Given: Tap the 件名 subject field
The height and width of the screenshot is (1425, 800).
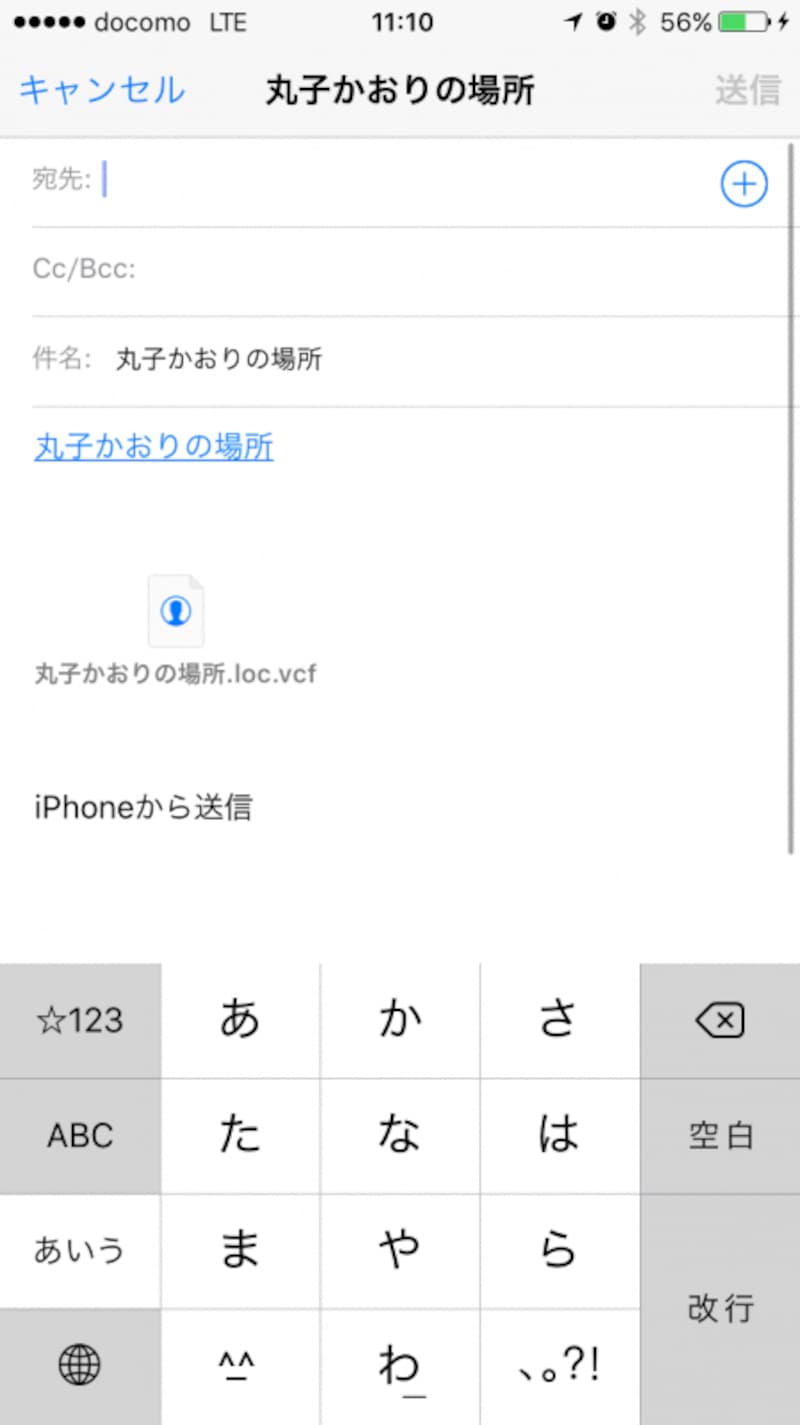Looking at the screenshot, I should (x=300, y=358).
